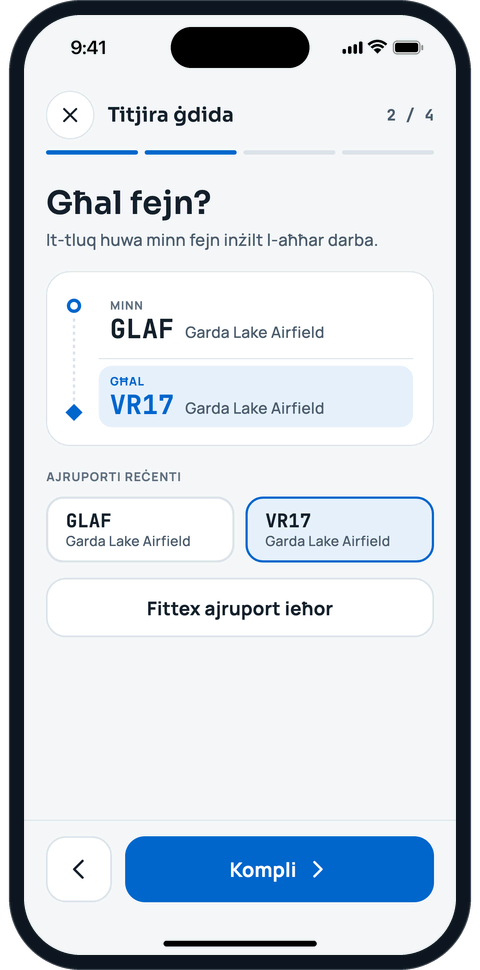This screenshot has width=480, height=970.
Task: Go back to the previous step
Action: pos(79,869)
